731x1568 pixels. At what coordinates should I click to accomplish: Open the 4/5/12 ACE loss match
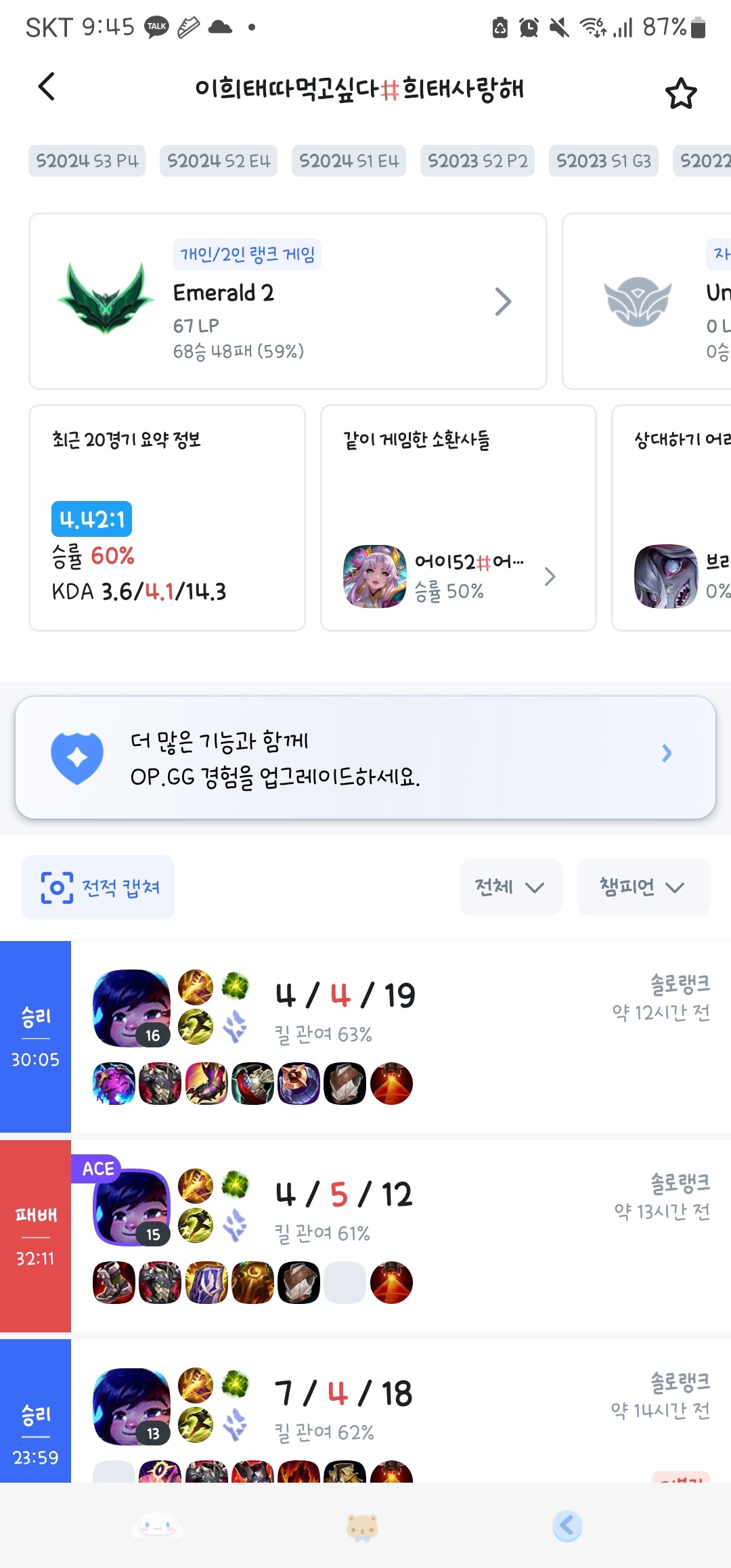399,1236
